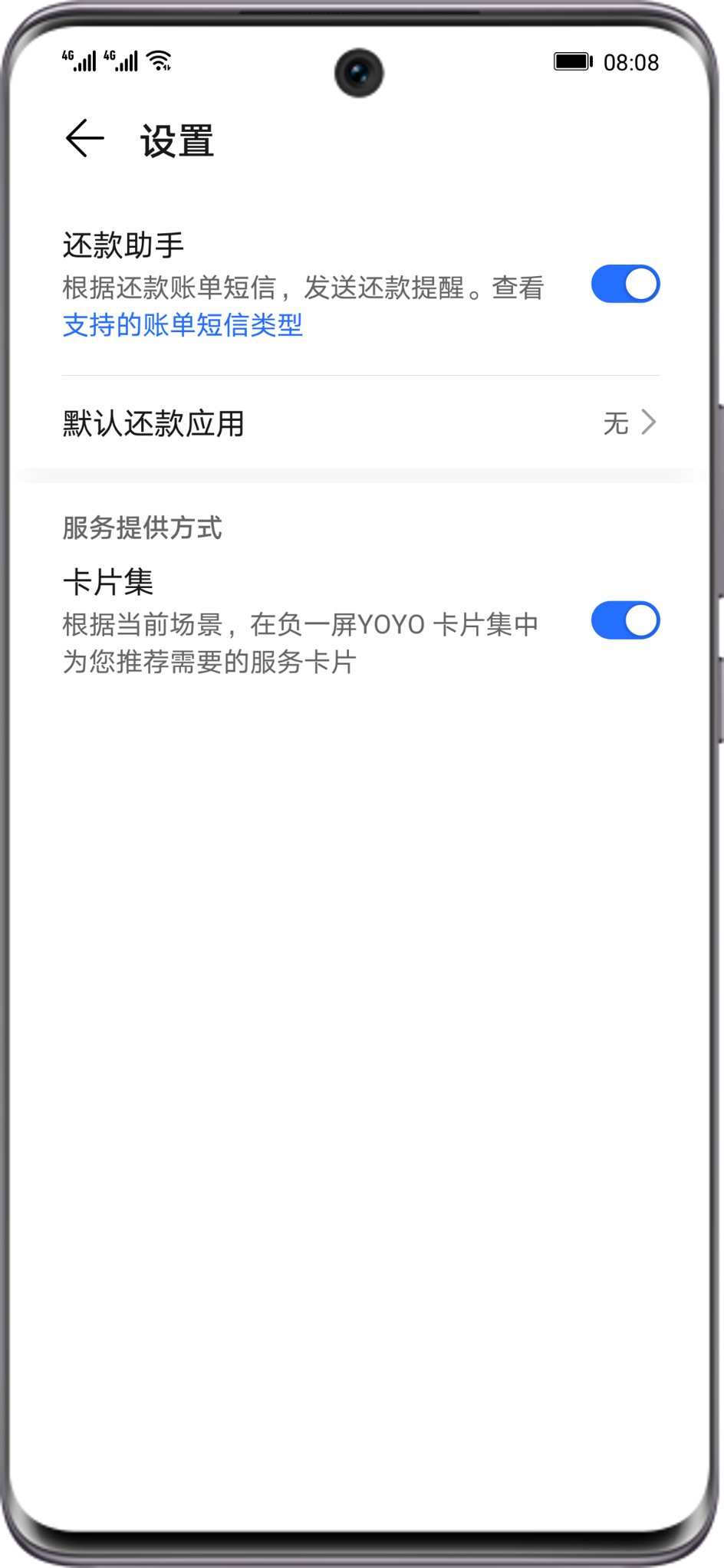The width and height of the screenshot is (724, 1568).
Task: Disable the 卡片集 toggle
Action: (x=625, y=620)
